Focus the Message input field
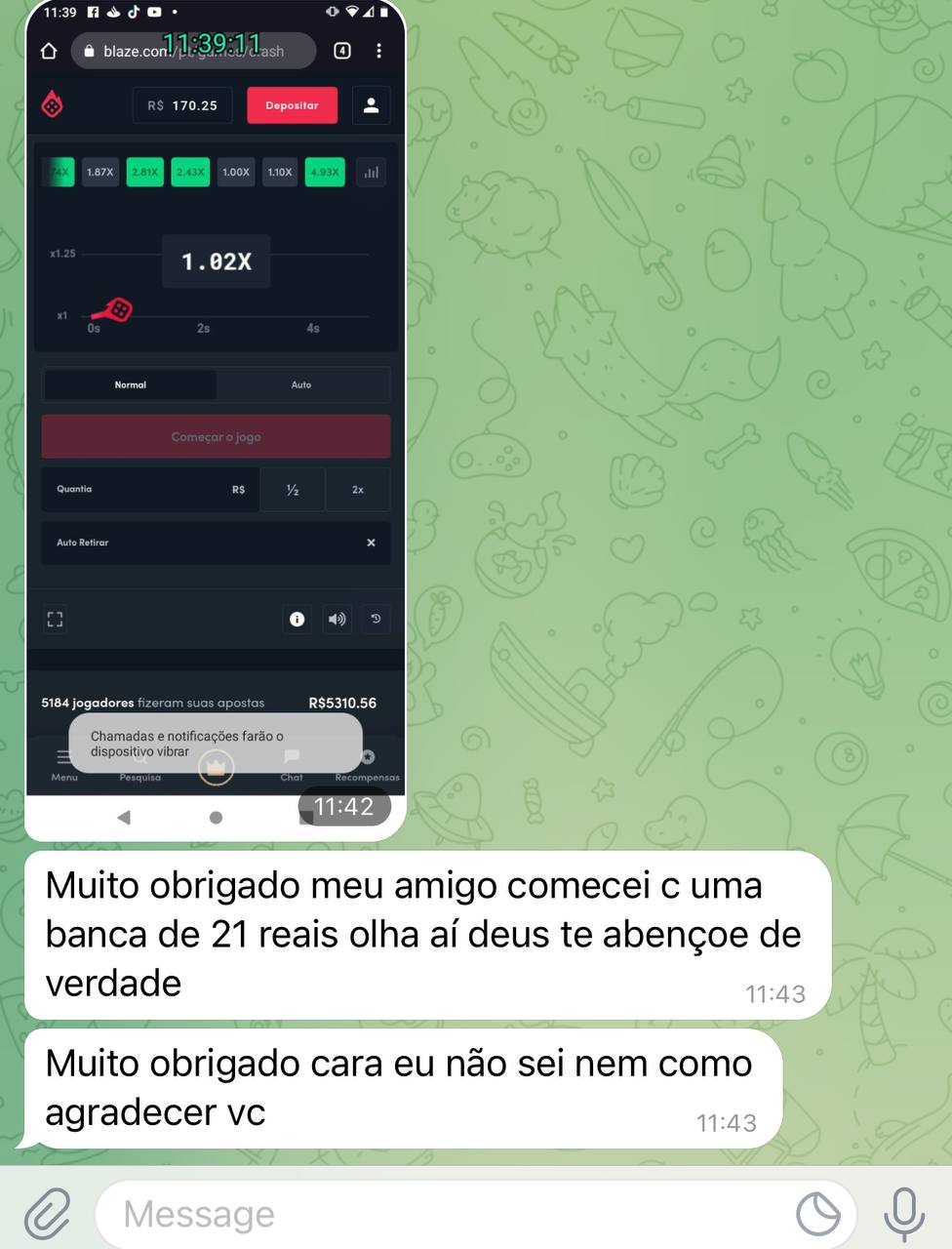The height and width of the screenshot is (1249, 952). (439, 1214)
